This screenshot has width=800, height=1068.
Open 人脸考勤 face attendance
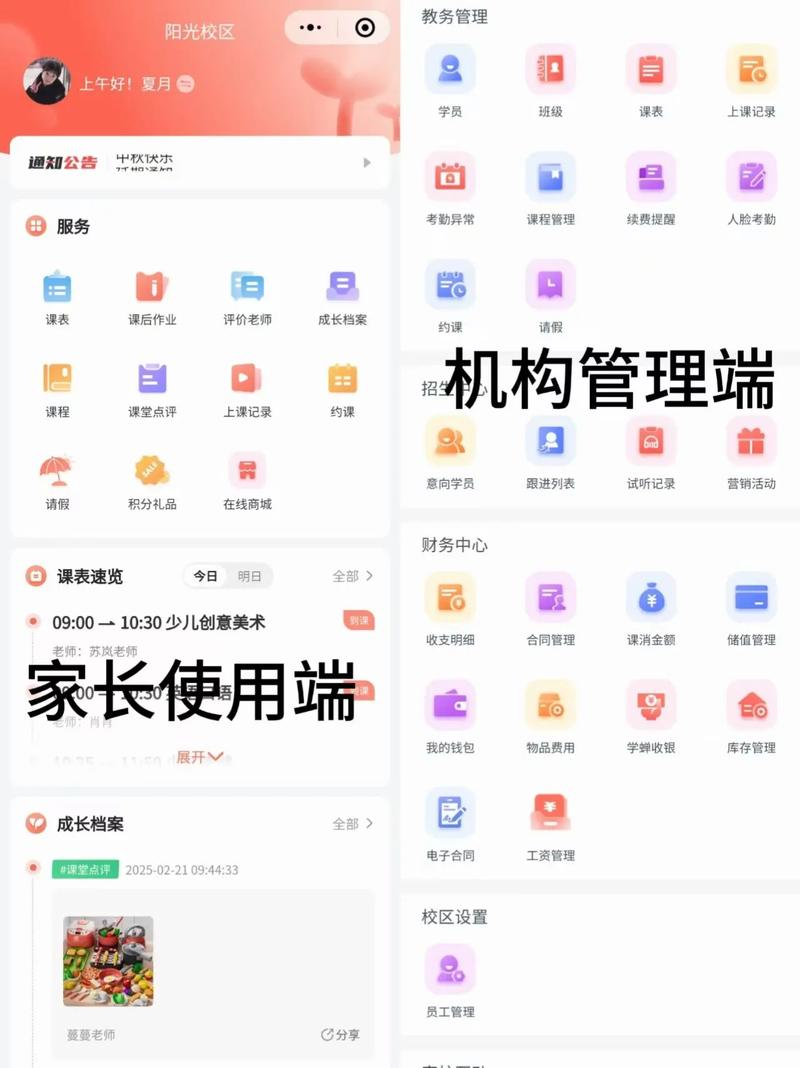tap(750, 177)
